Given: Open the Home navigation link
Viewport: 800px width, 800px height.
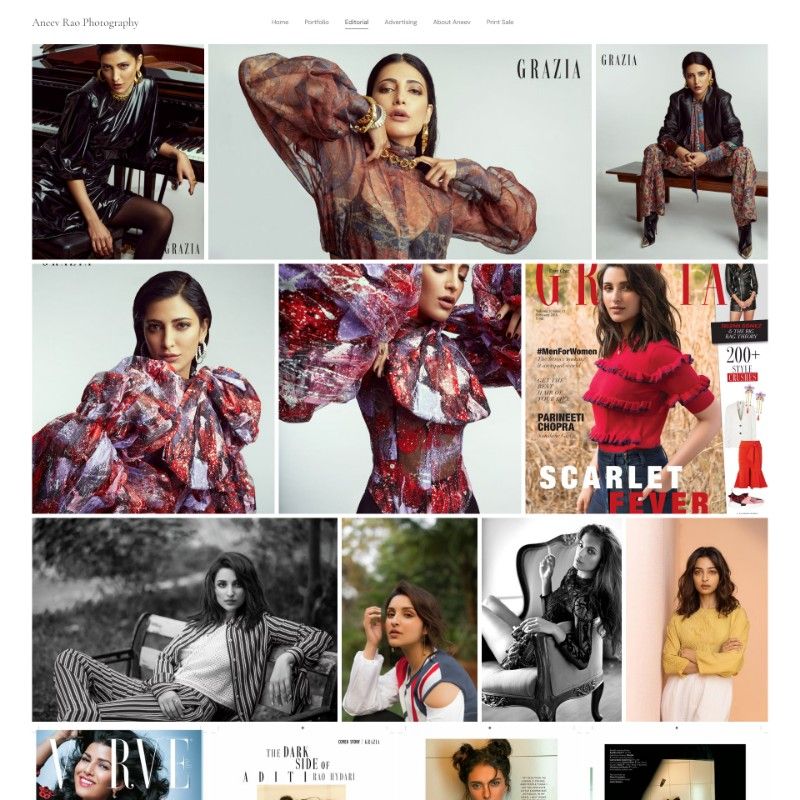Looking at the screenshot, I should pyautogui.click(x=280, y=22).
